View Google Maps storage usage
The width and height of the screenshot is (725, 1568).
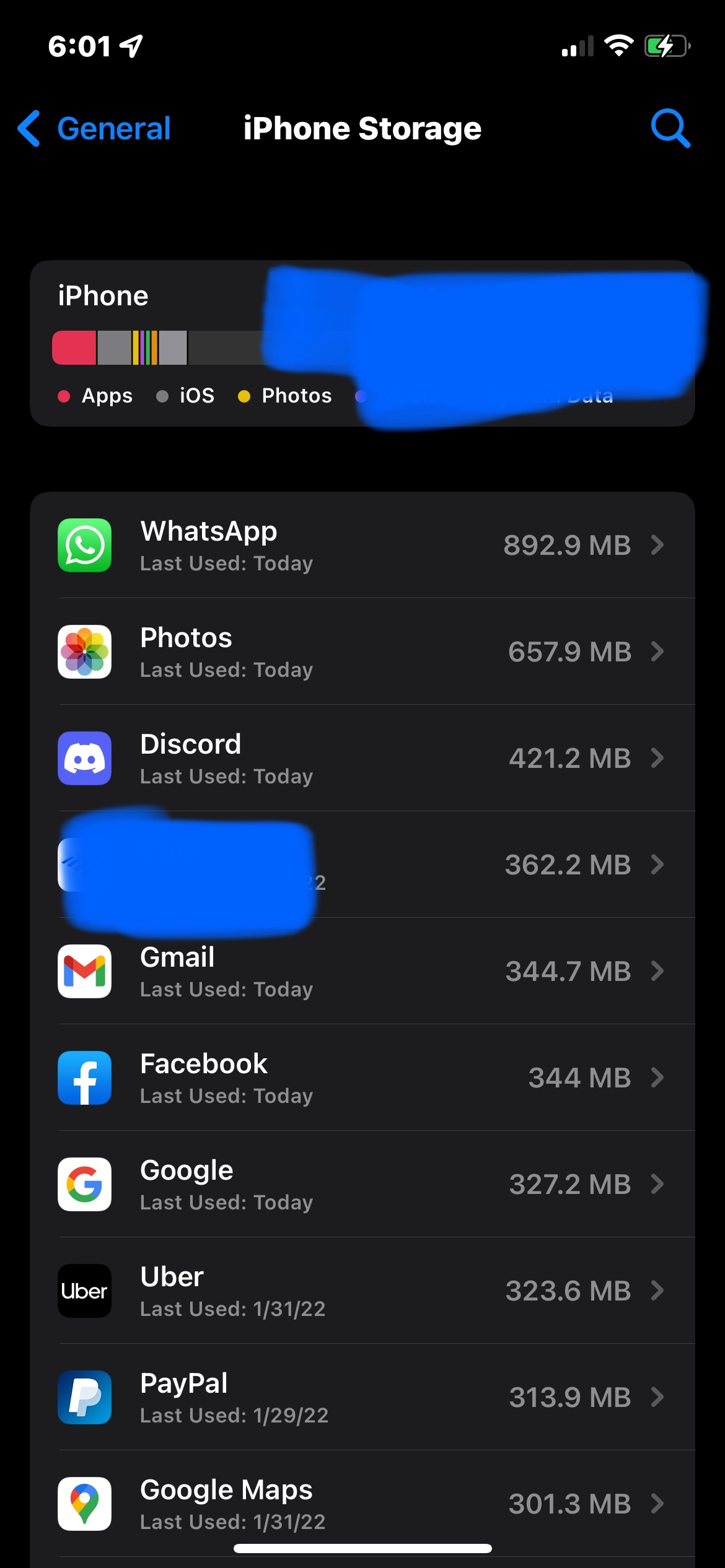point(362,1502)
